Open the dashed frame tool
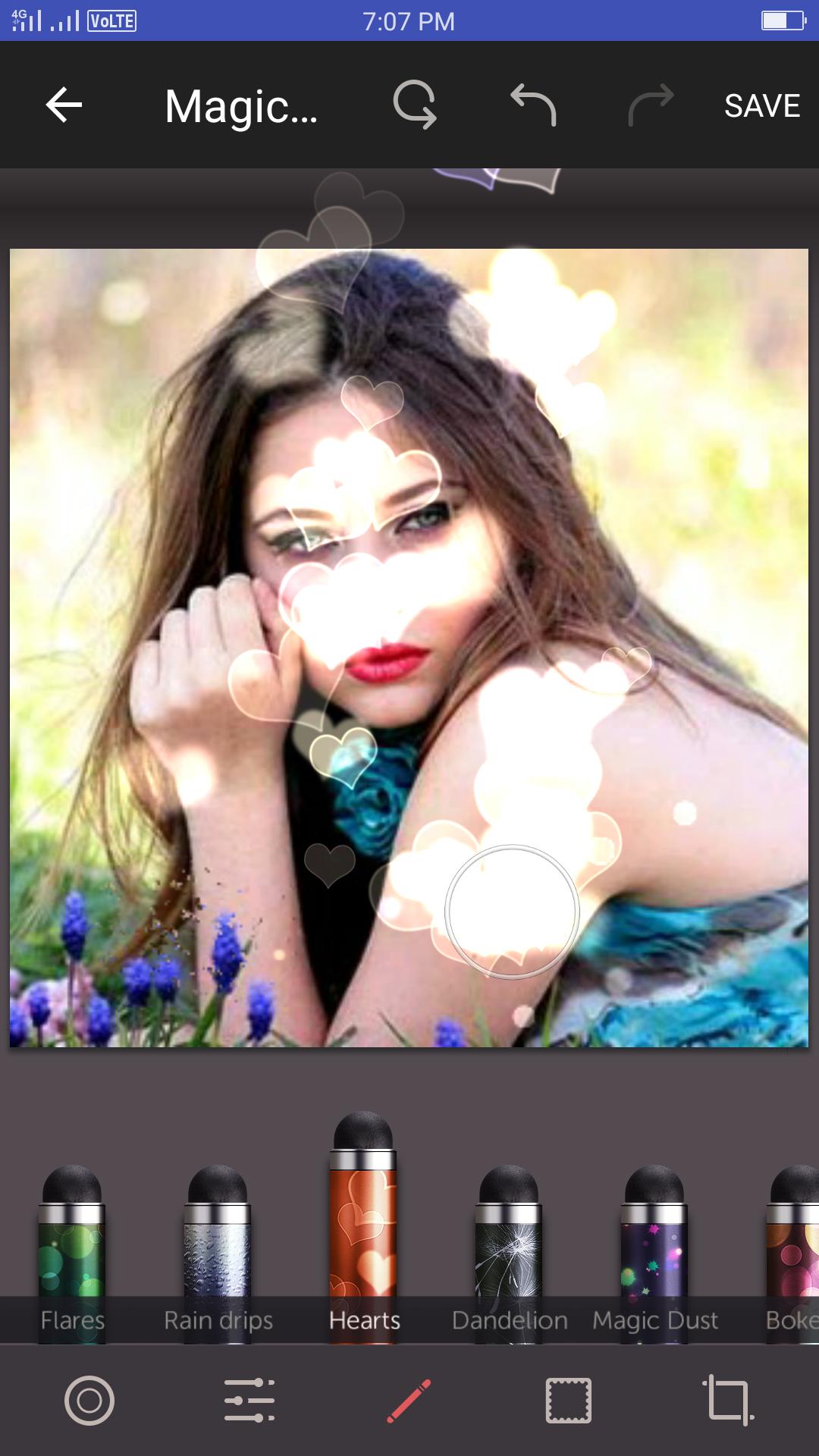 [569, 1400]
